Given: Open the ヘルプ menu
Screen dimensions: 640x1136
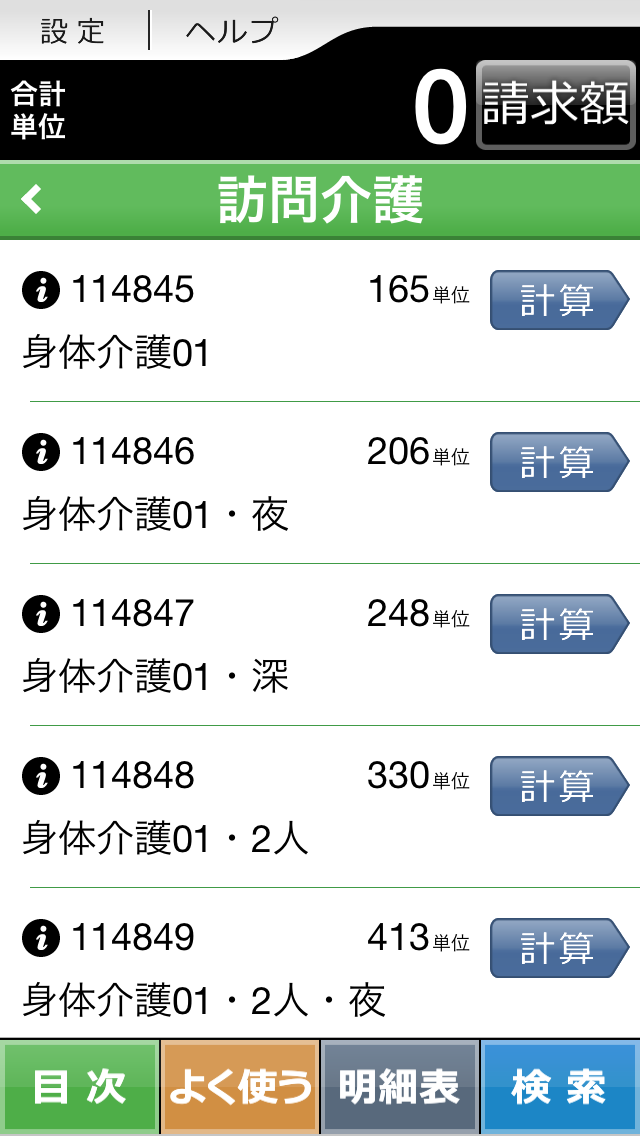Looking at the screenshot, I should [232, 31].
